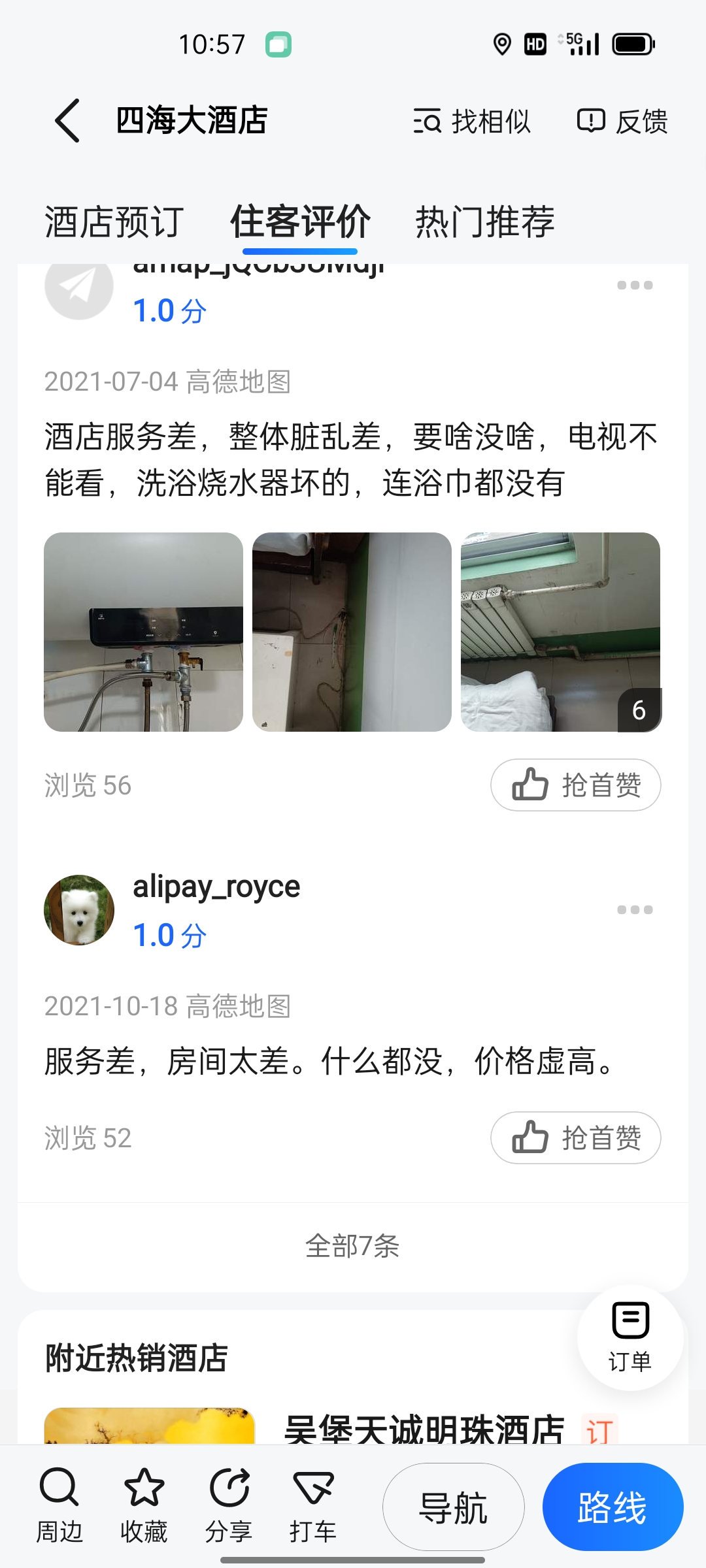
Task: Switch to the 热门推荐 tab
Action: click(484, 222)
